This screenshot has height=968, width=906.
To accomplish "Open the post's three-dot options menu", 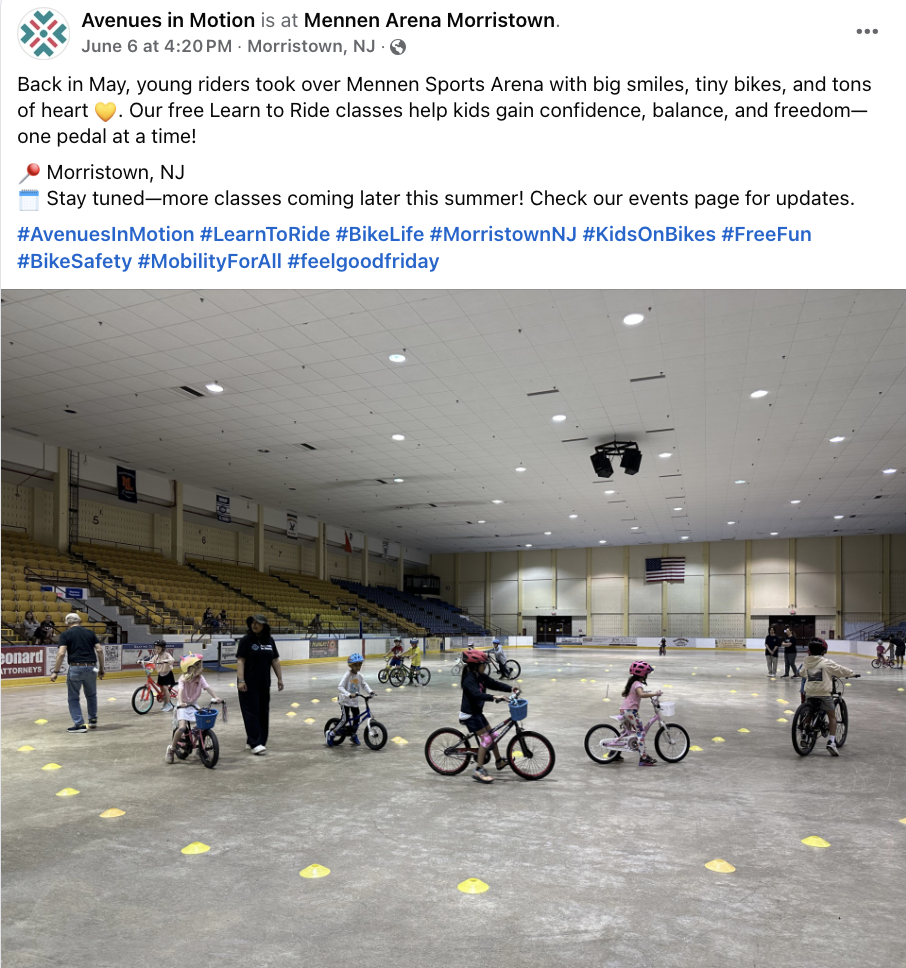I will pyautogui.click(x=866, y=32).
